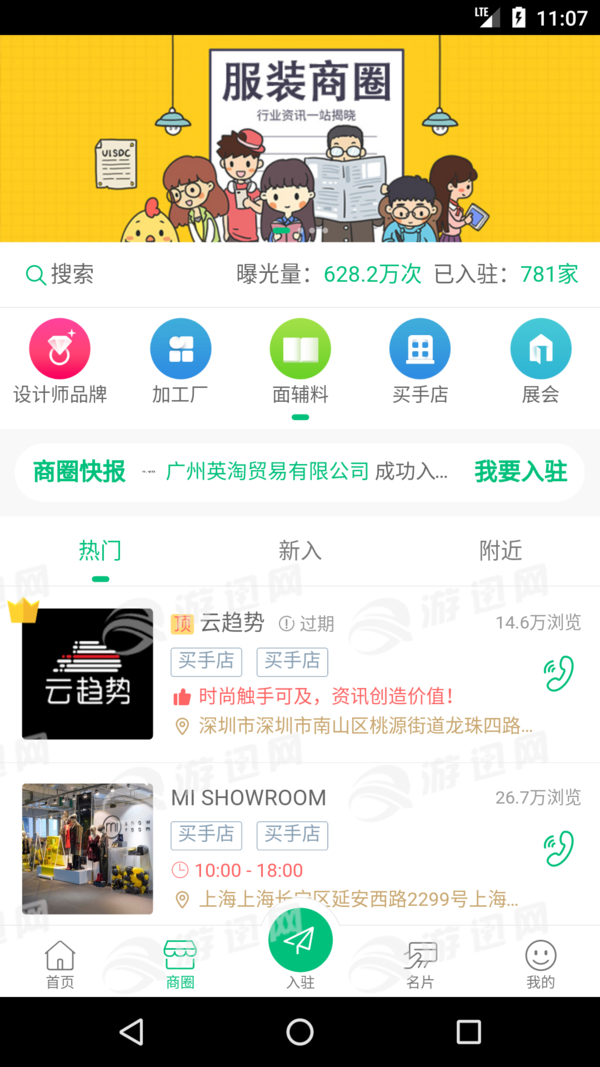Open the 我的 profile tab
The height and width of the screenshot is (1067, 600).
click(540, 965)
